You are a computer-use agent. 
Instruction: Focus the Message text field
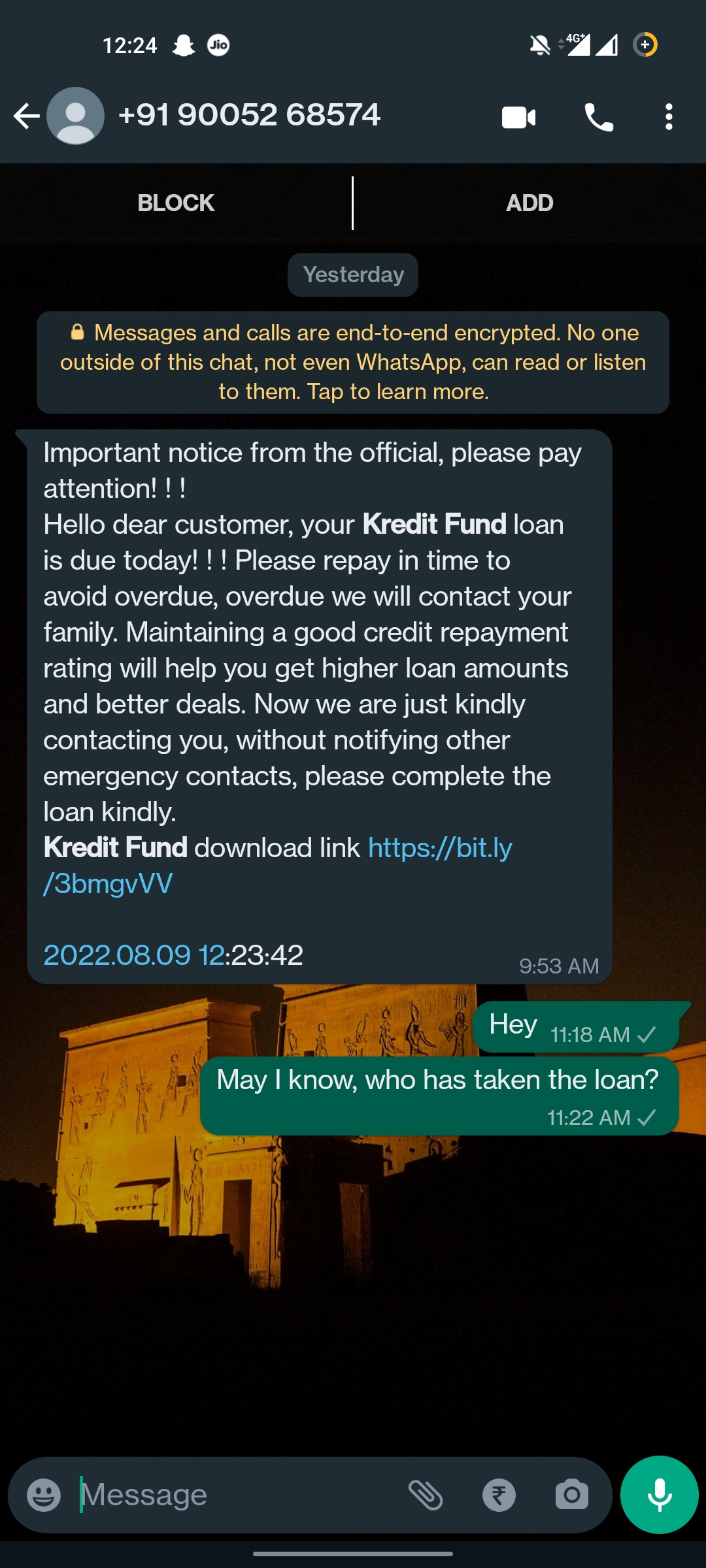[235, 1495]
